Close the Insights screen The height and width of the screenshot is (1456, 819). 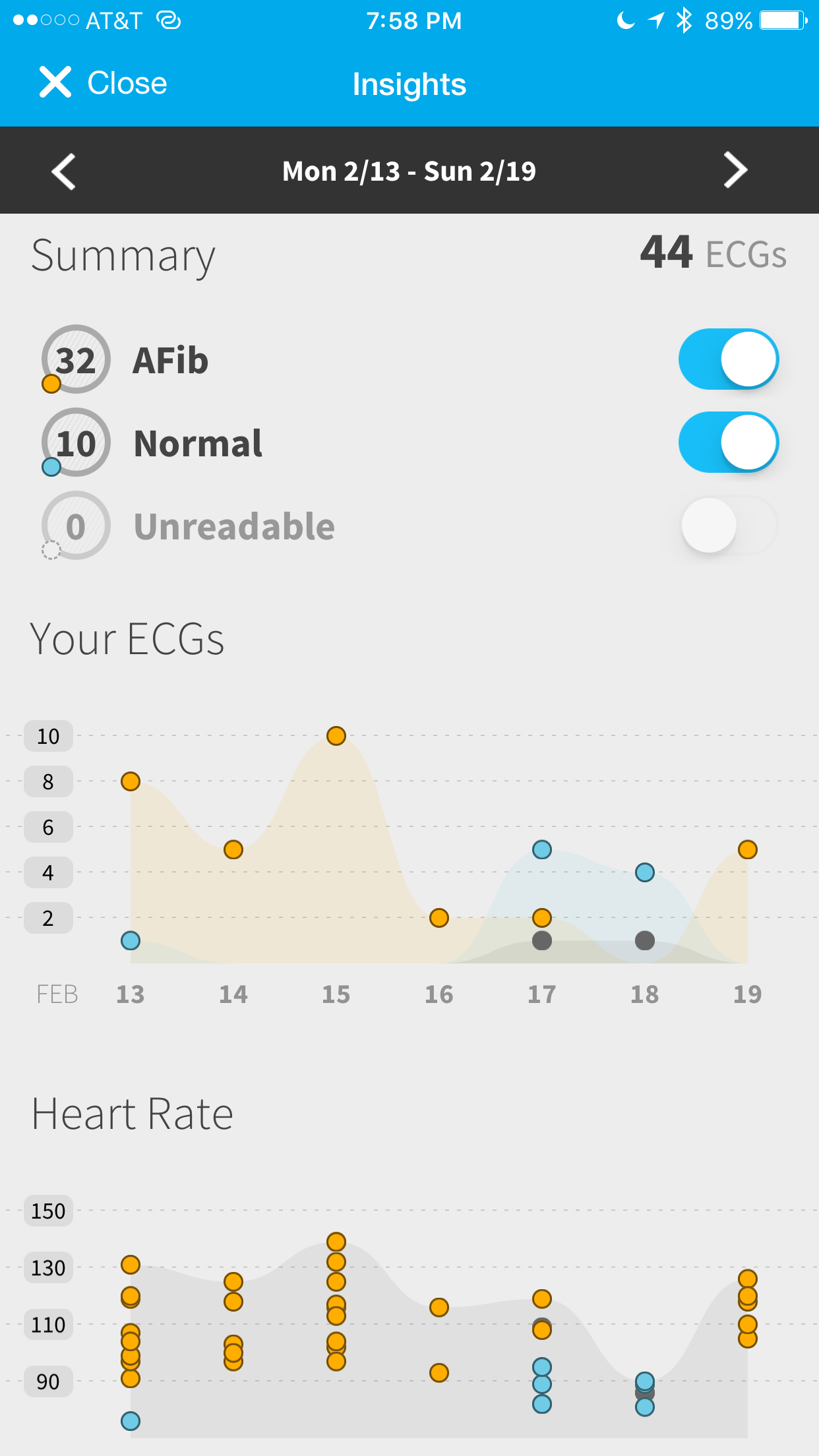103,83
